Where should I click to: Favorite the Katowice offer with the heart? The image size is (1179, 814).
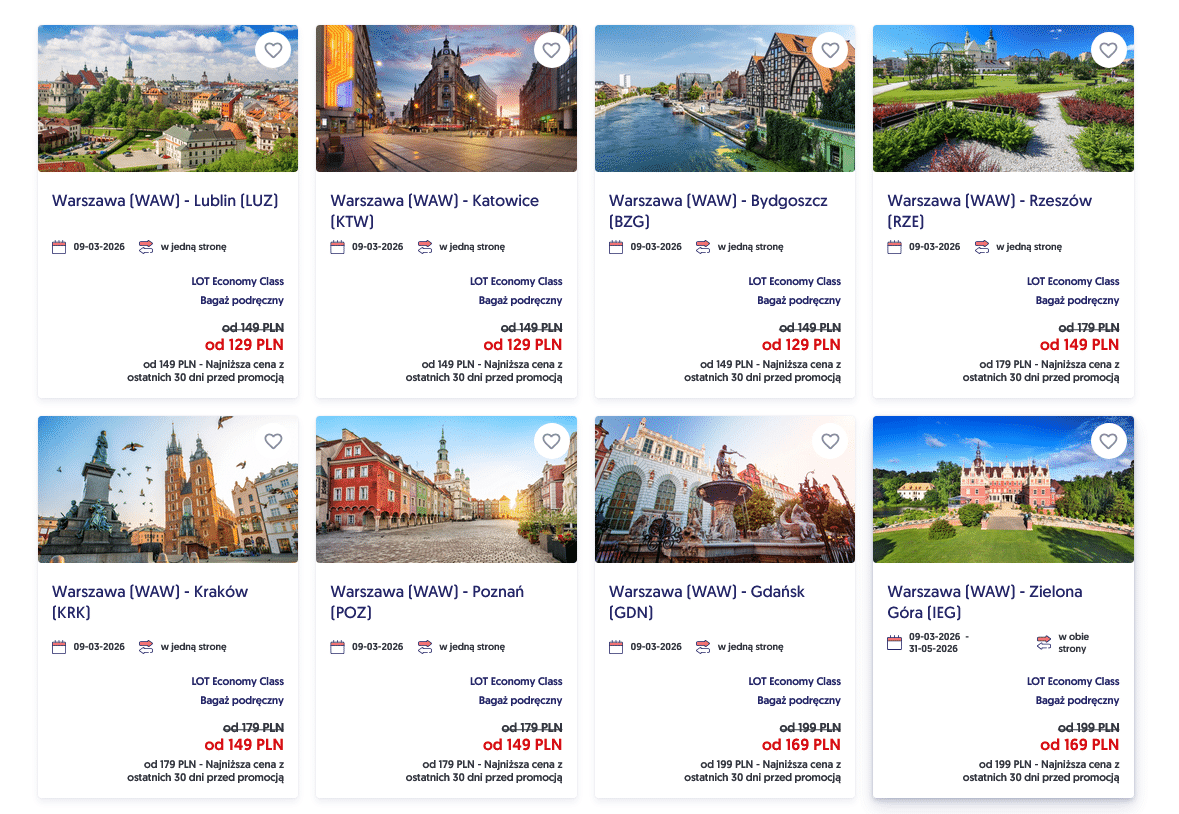click(551, 50)
